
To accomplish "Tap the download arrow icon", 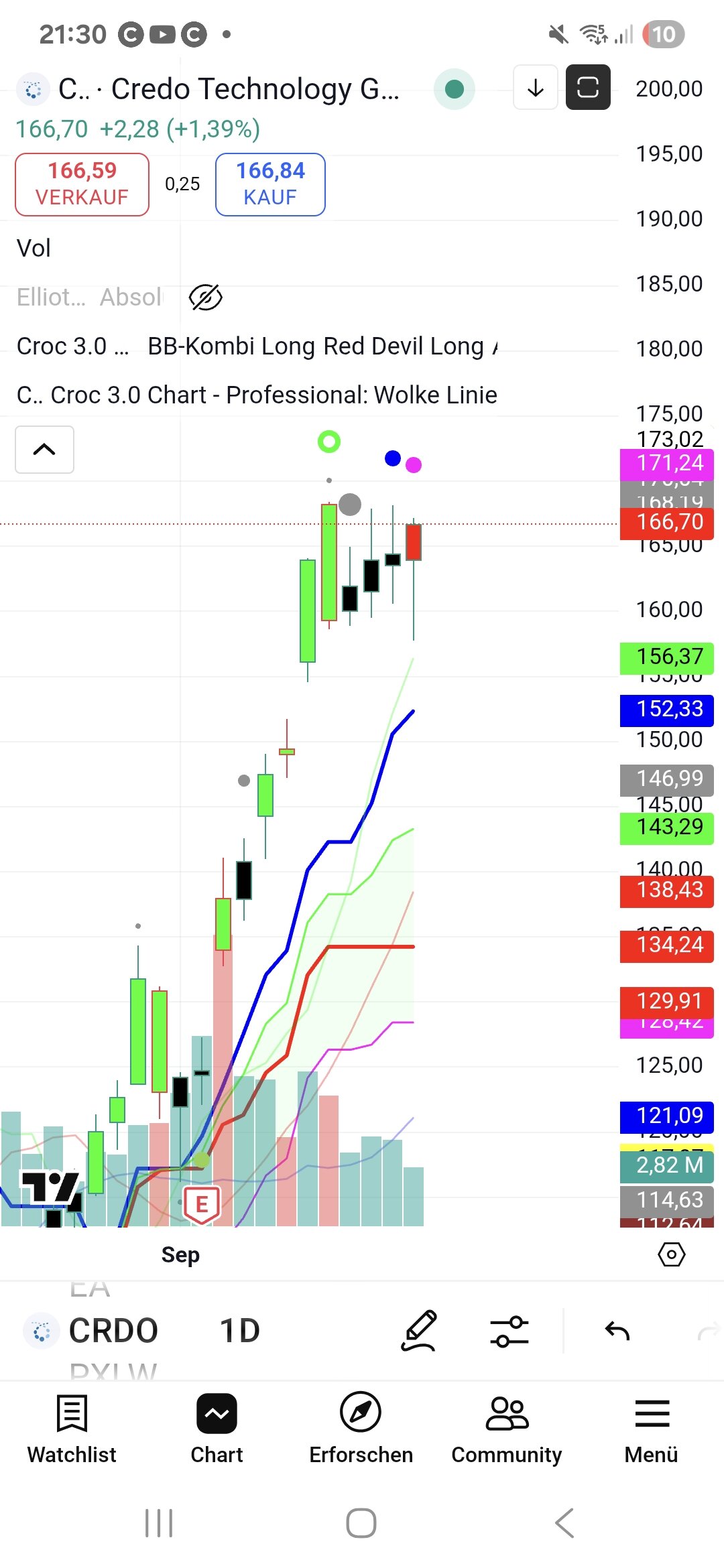I will pos(535,88).
